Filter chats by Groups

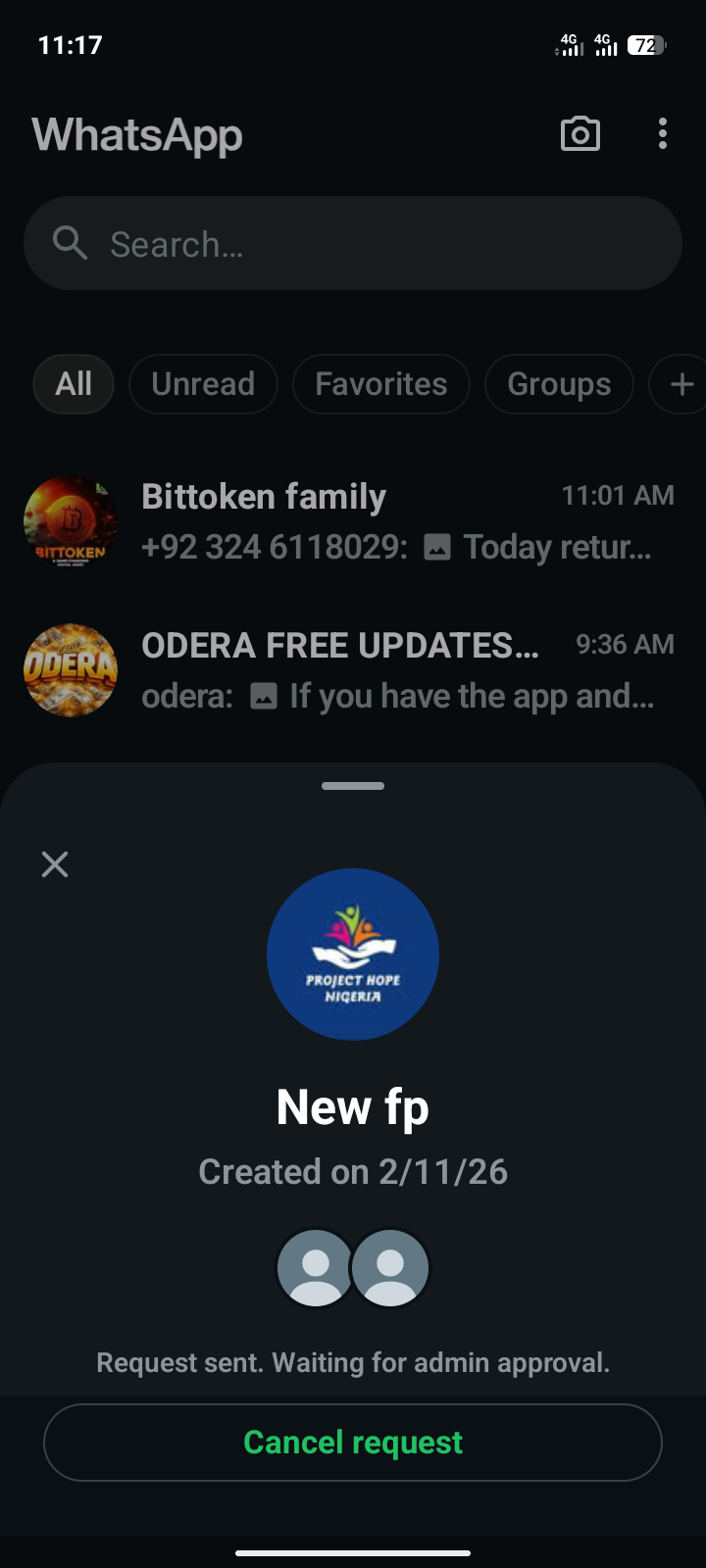[559, 384]
